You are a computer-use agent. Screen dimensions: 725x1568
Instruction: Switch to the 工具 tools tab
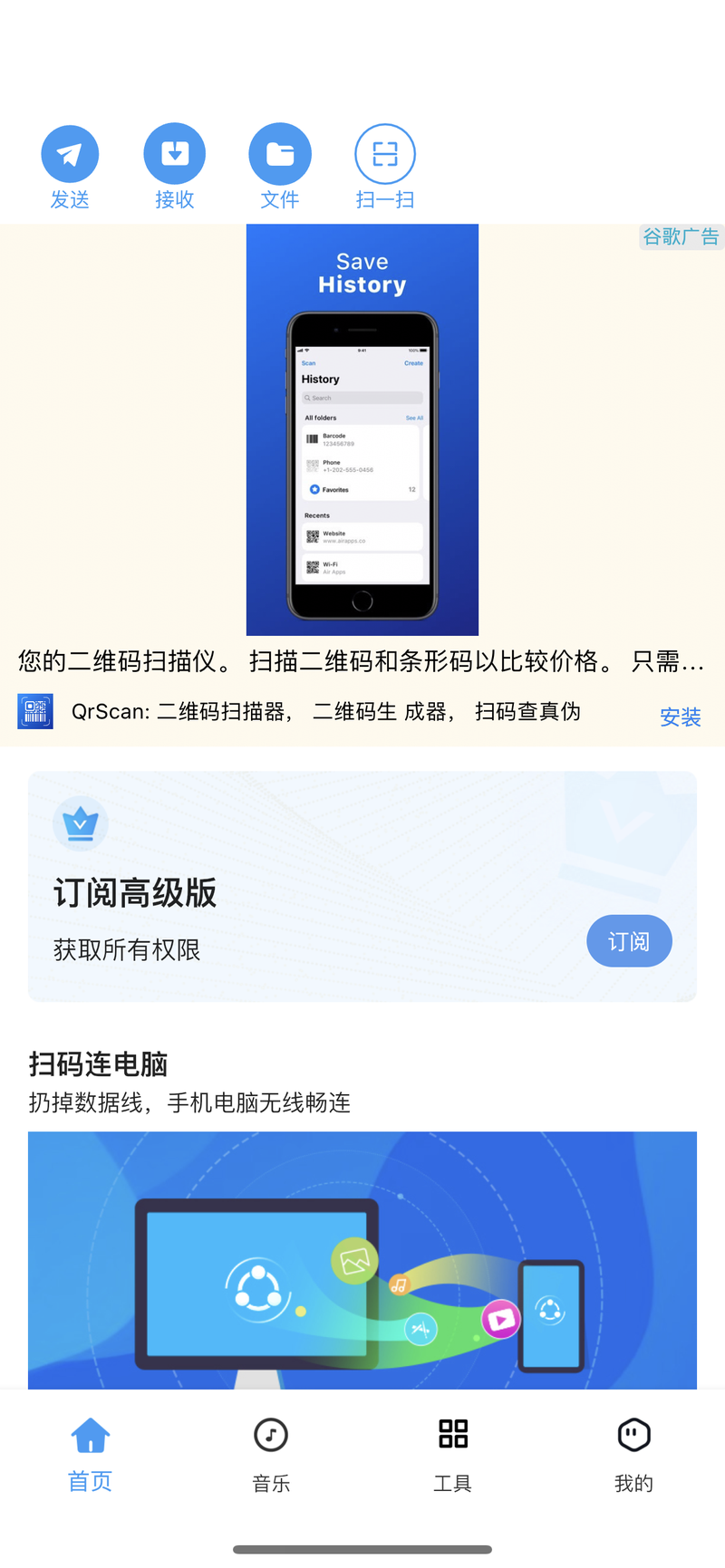(453, 1454)
